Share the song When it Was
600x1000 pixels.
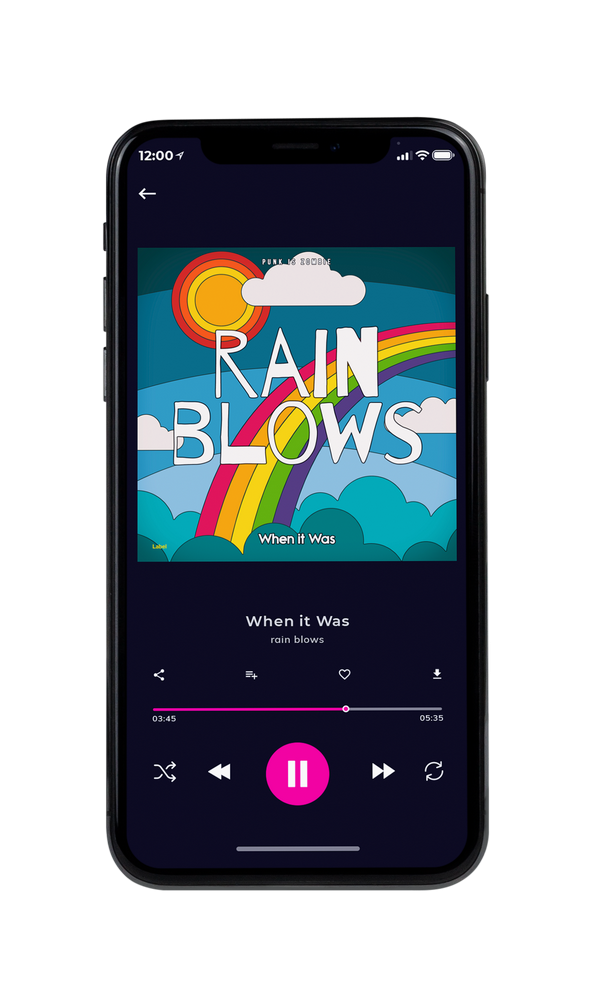coord(159,675)
